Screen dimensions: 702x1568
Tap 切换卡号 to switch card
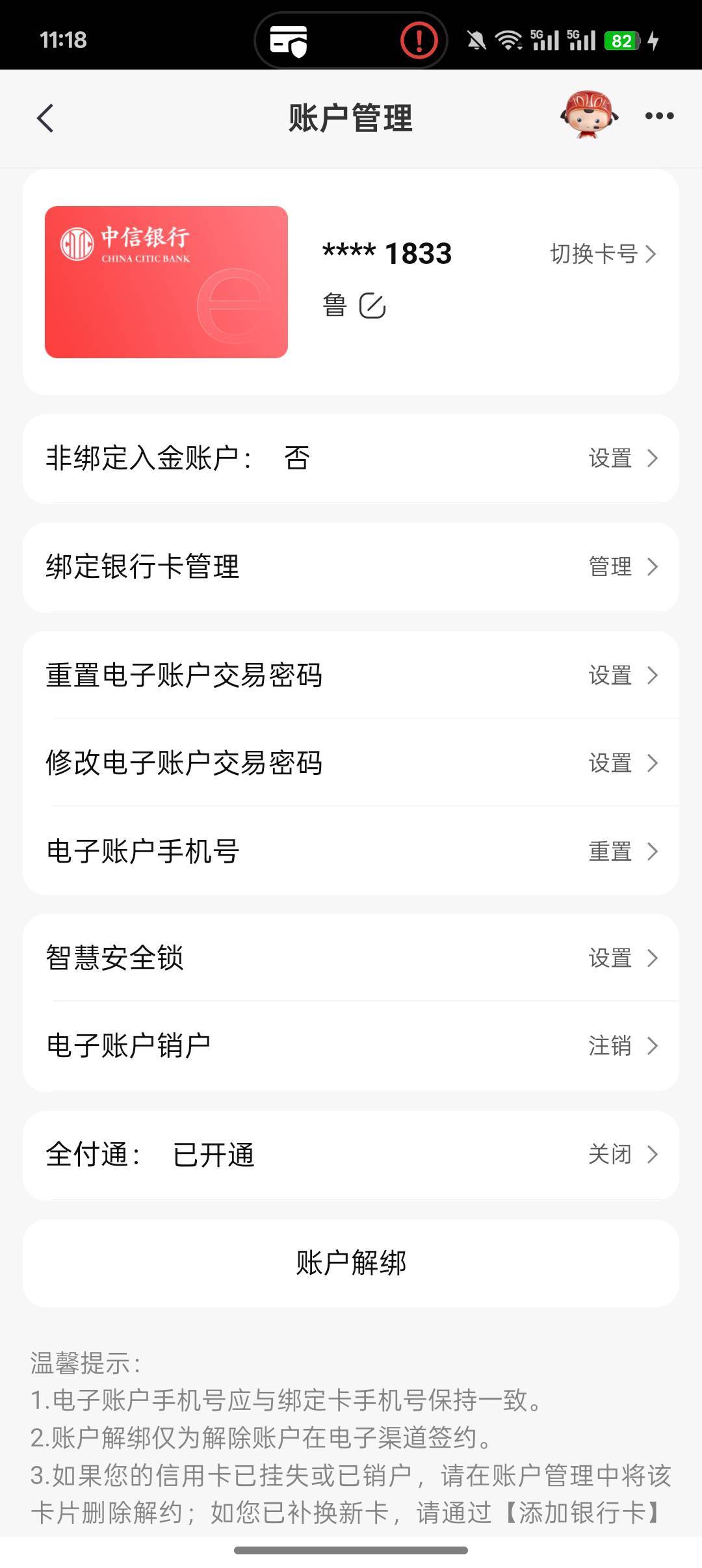(603, 254)
